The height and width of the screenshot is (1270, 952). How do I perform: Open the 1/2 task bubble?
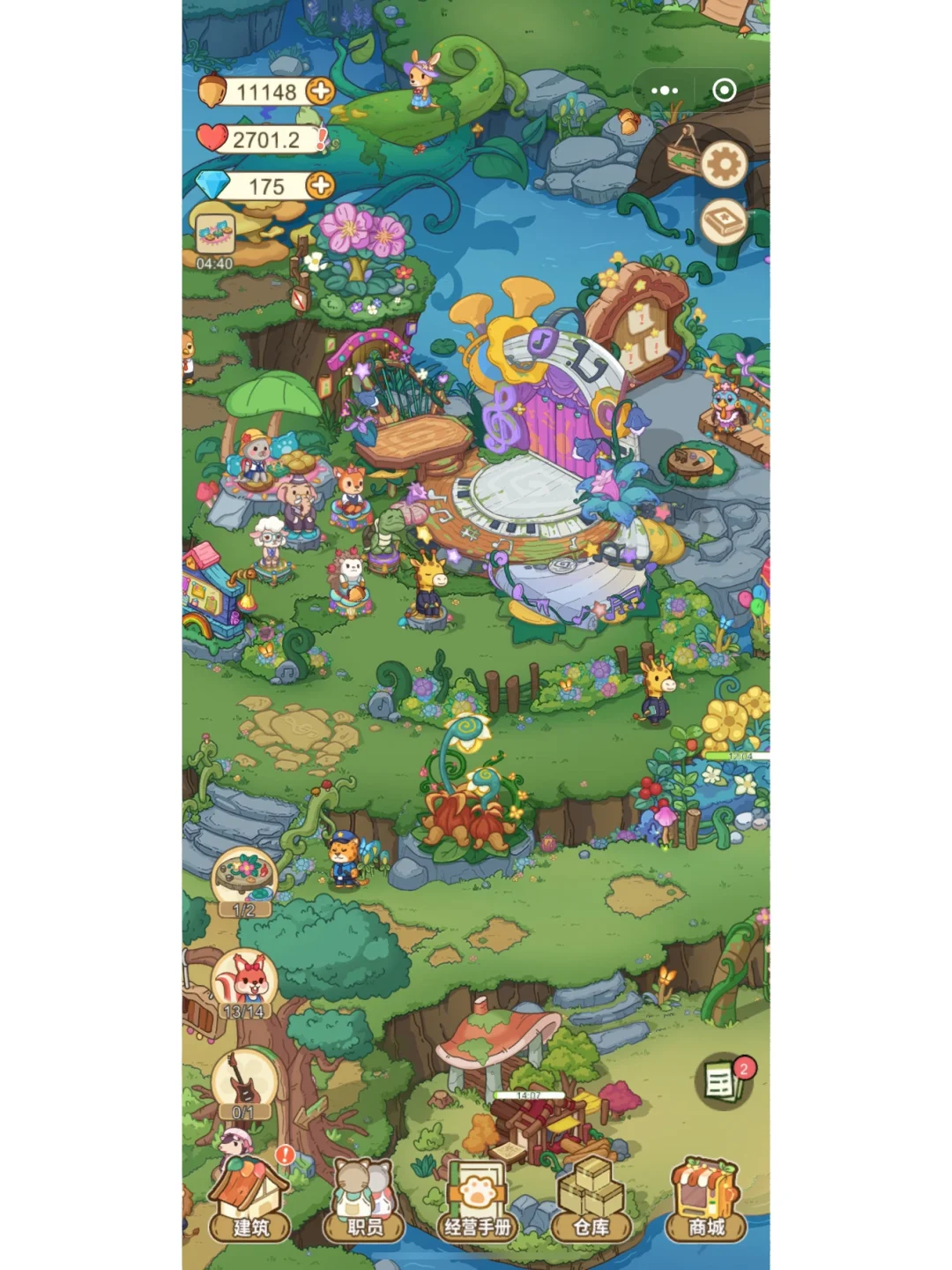click(x=244, y=878)
